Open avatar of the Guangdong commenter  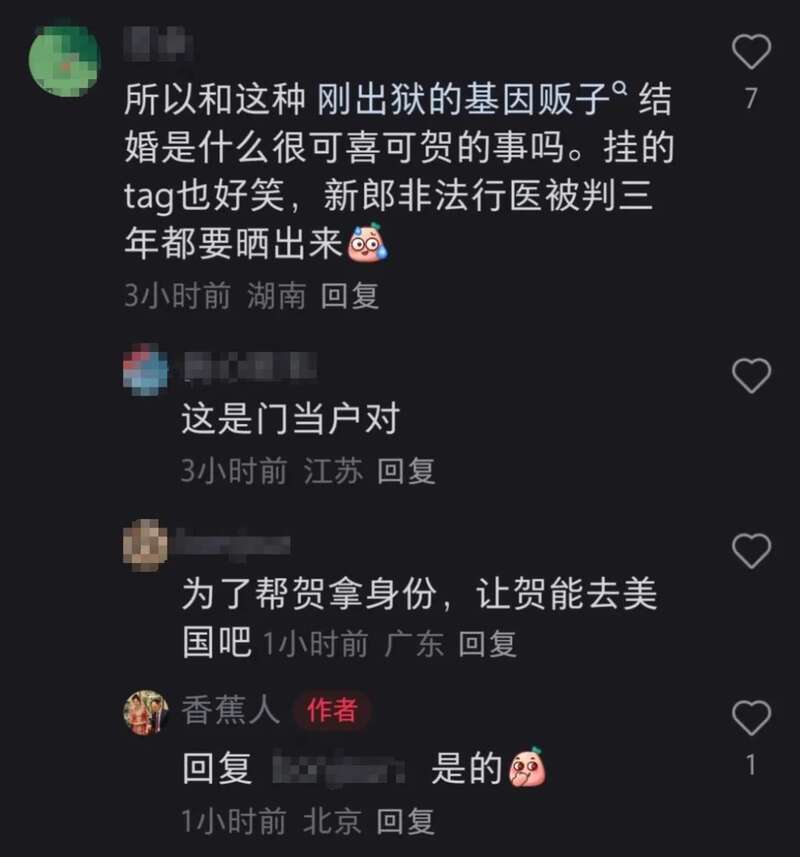(x=145, y=546)
